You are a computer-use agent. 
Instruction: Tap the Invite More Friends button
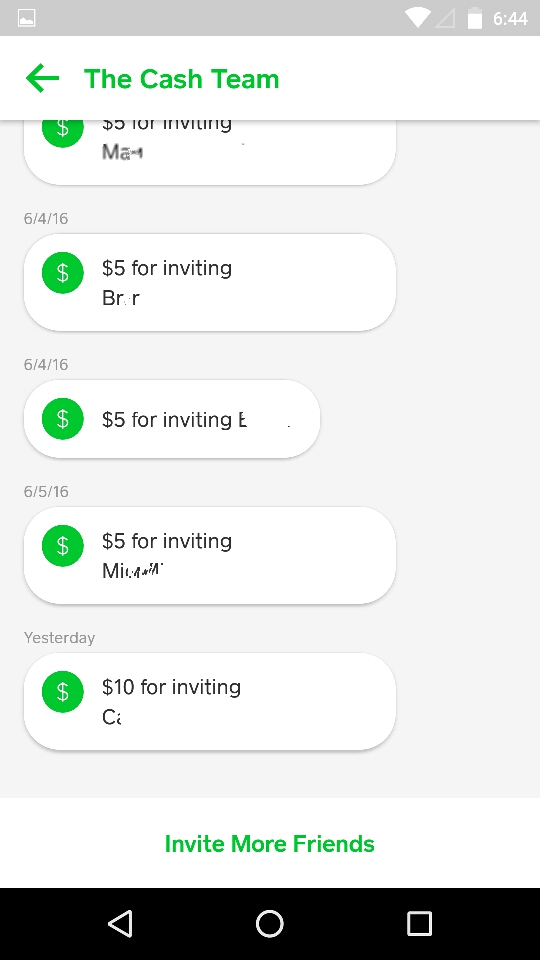coord(269,843)
